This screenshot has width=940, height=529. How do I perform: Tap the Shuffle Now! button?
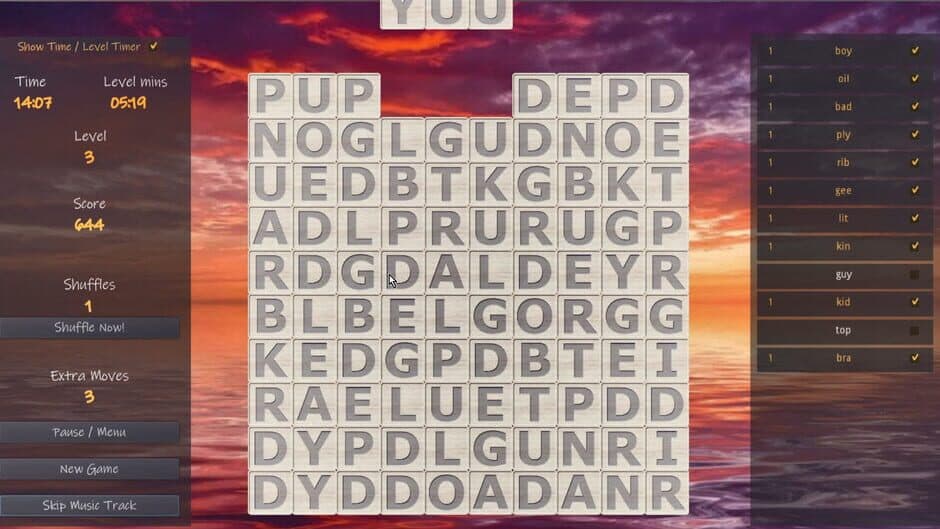(89, 328)
